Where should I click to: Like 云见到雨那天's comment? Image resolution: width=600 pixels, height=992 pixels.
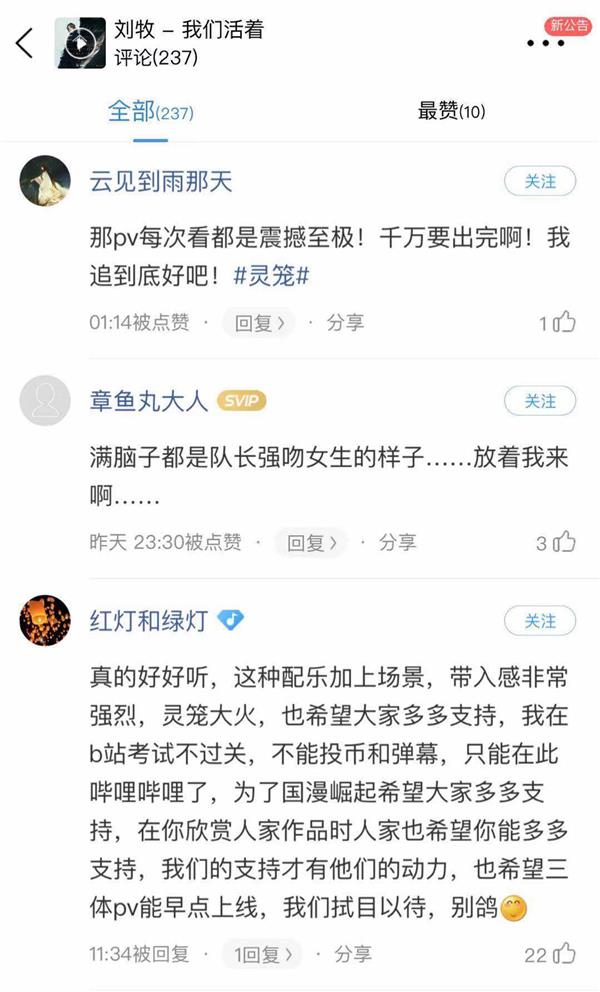pos(558,323)
